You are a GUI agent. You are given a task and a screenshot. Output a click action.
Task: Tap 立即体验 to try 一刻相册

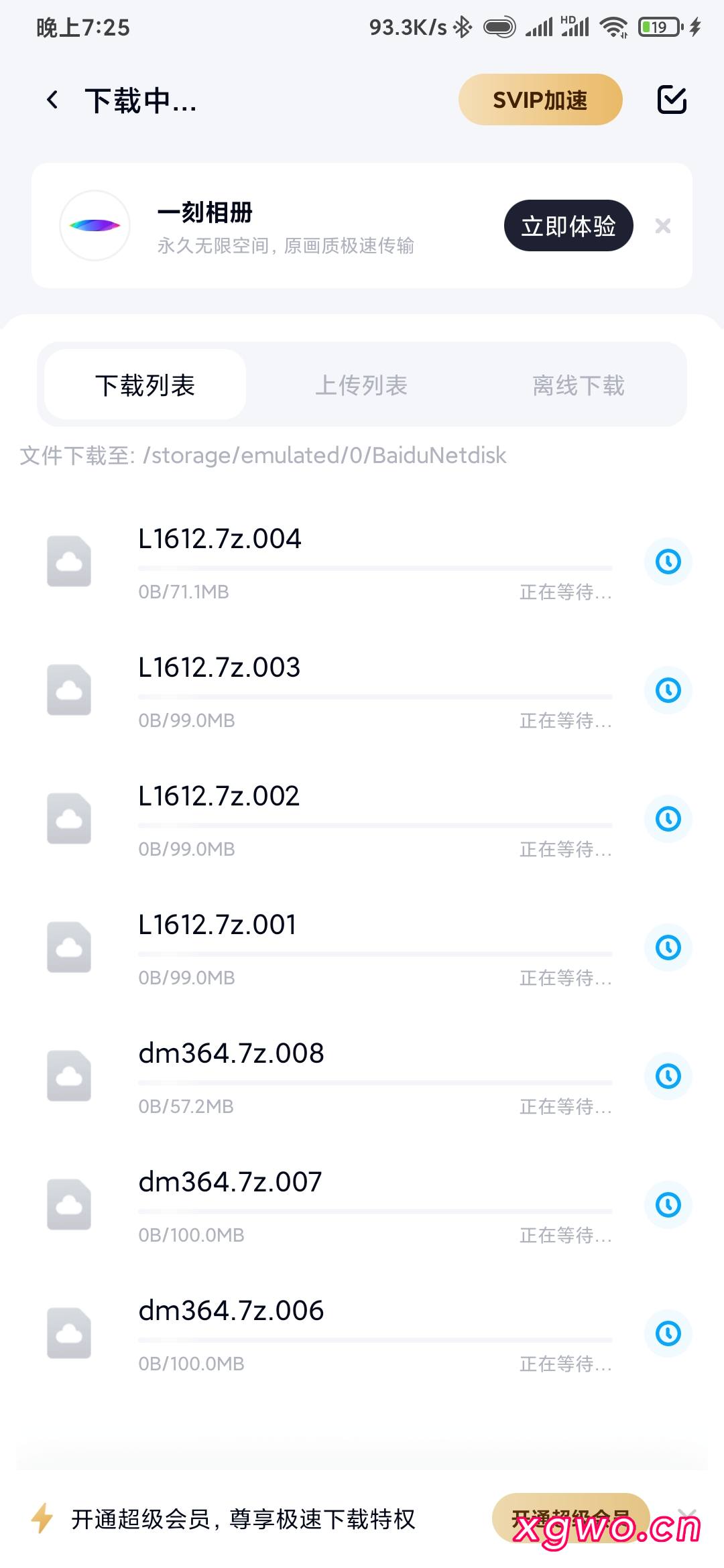[568, 226]
